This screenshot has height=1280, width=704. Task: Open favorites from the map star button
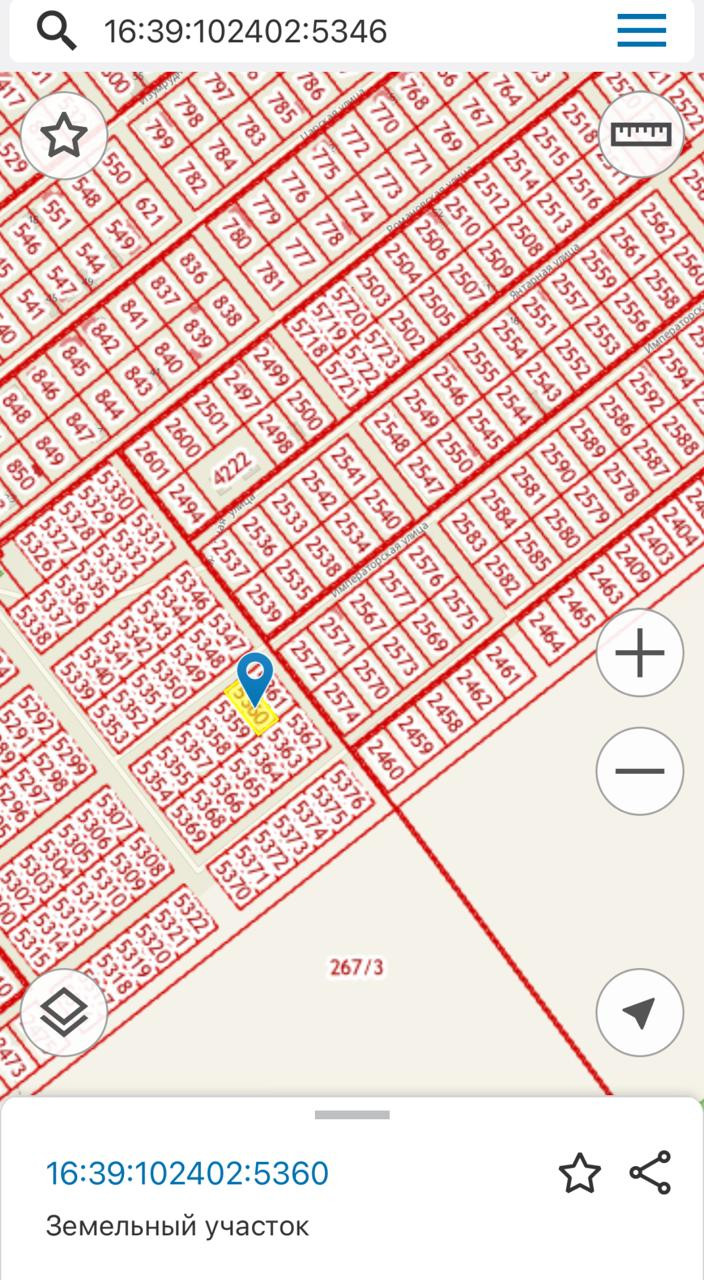click(64, 135)
